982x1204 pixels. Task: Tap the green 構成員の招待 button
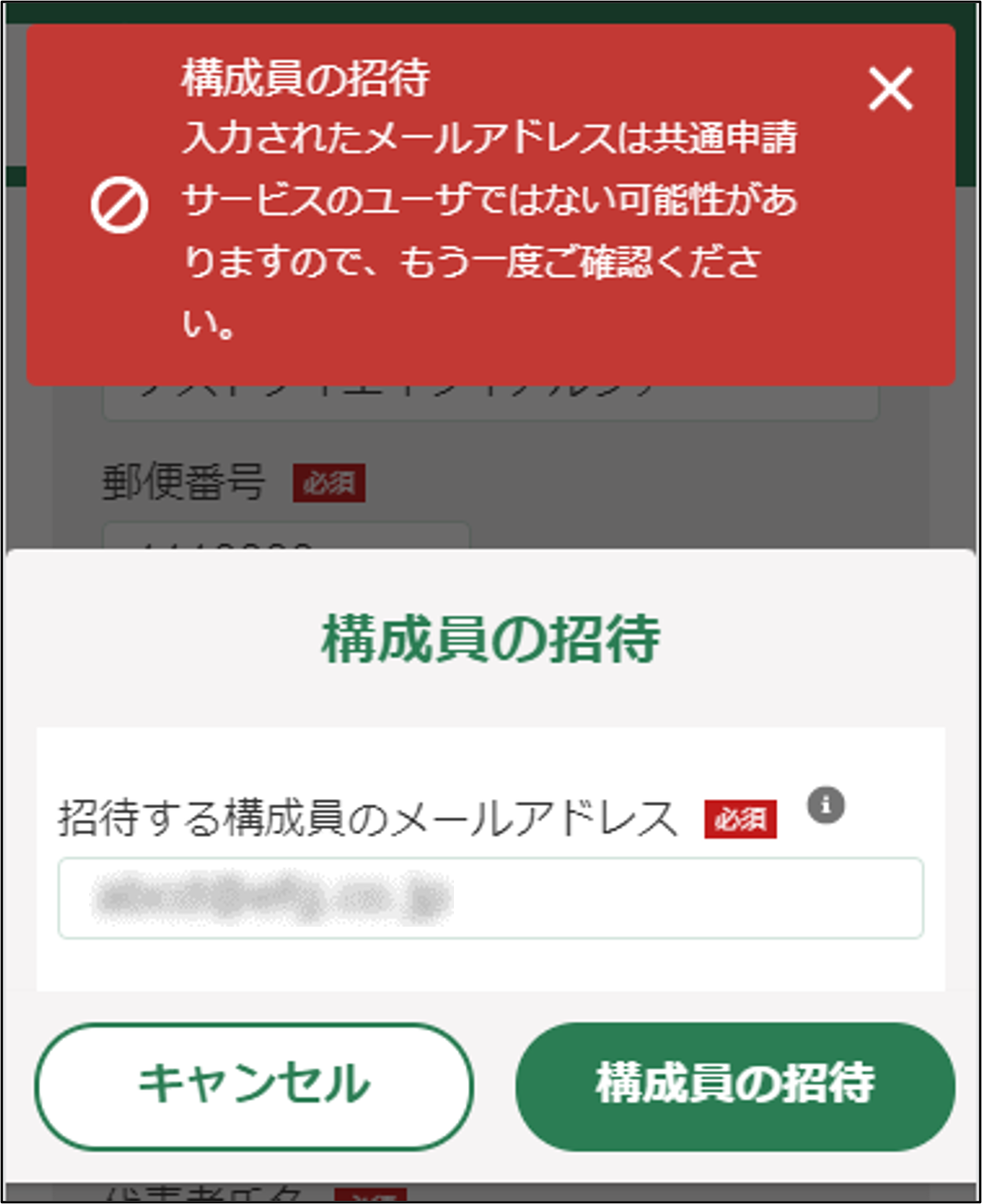click(x=735, y=1085)
